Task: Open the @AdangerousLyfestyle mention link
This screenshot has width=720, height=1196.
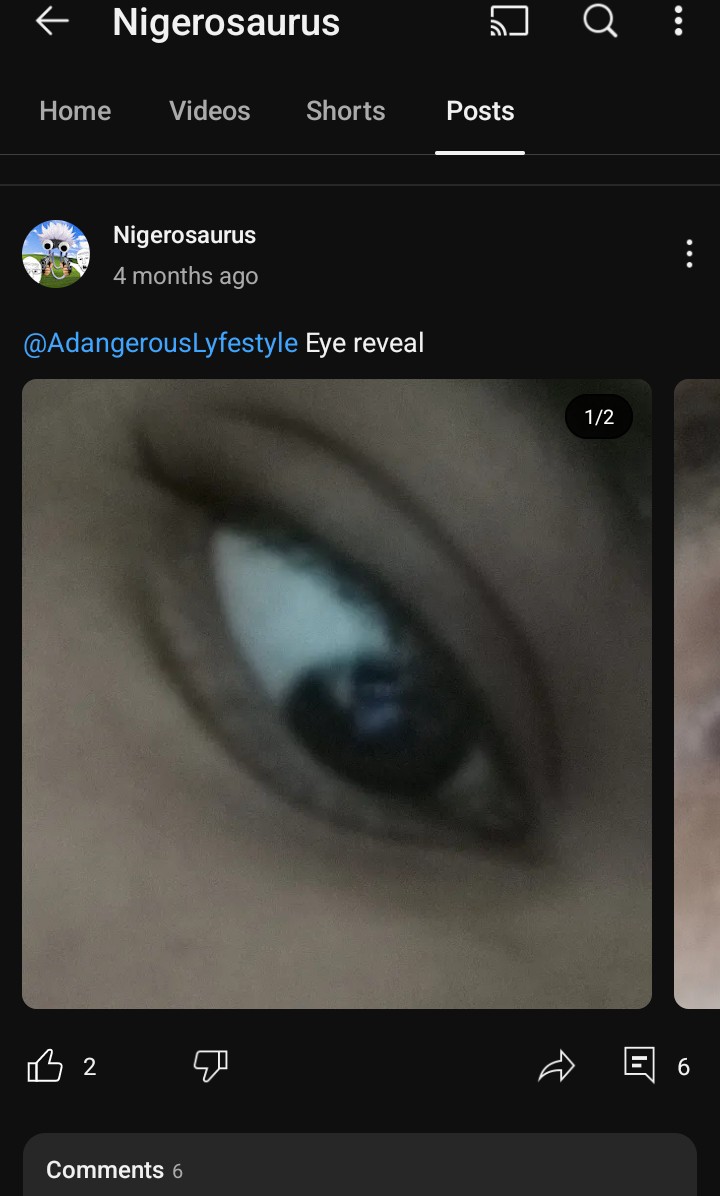Action: 160,343
